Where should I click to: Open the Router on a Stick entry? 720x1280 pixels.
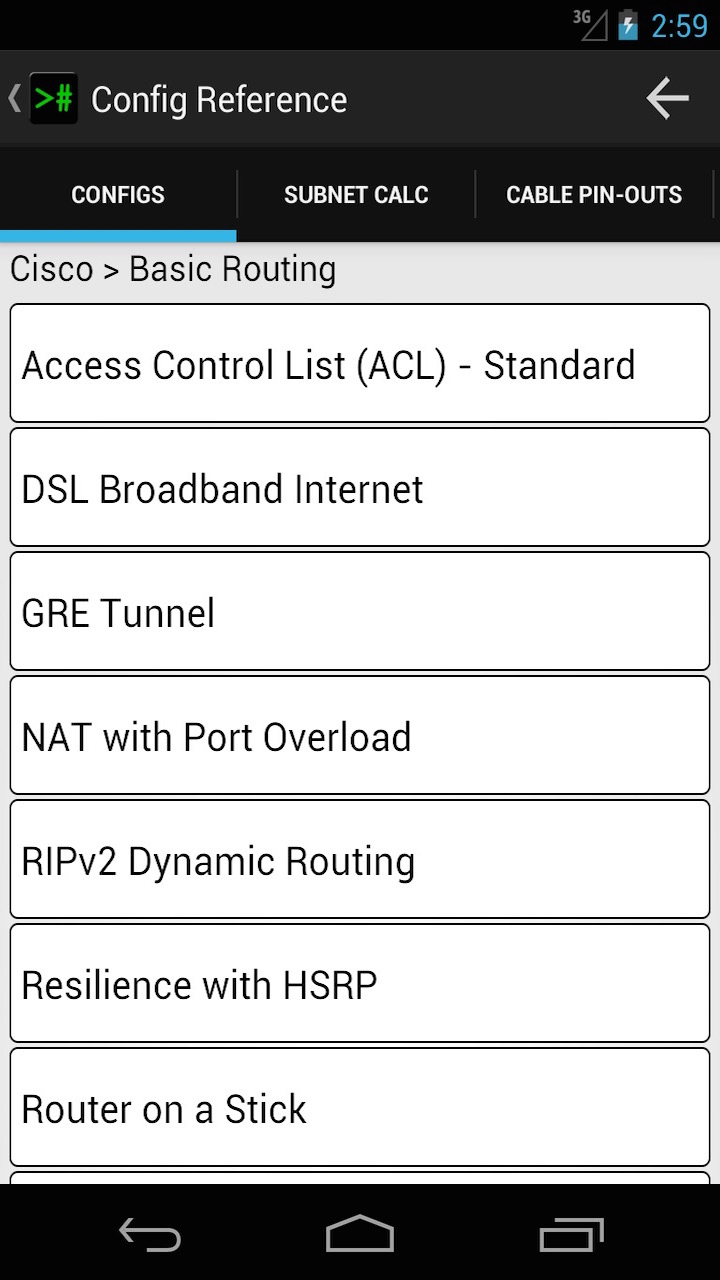(360, 1107)
